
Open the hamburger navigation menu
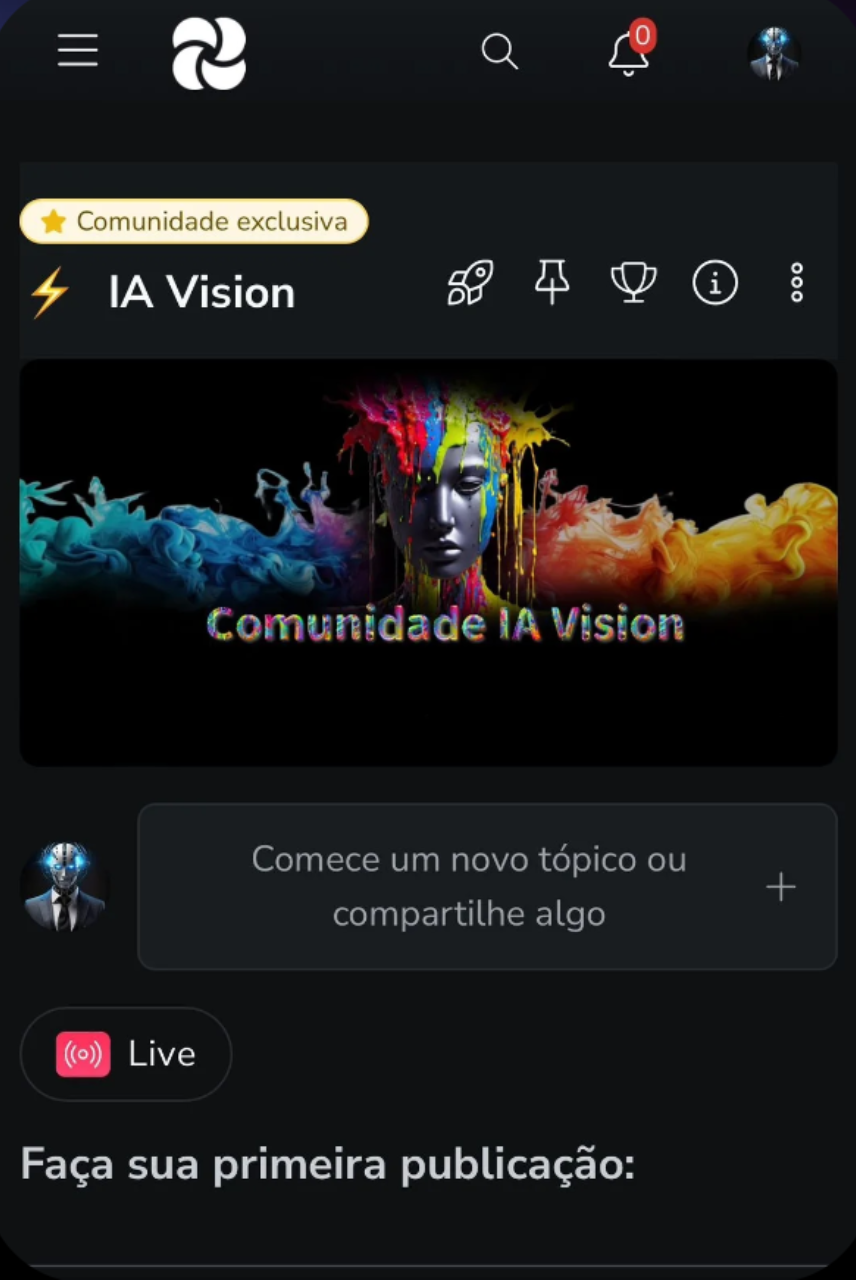point(78,50)
